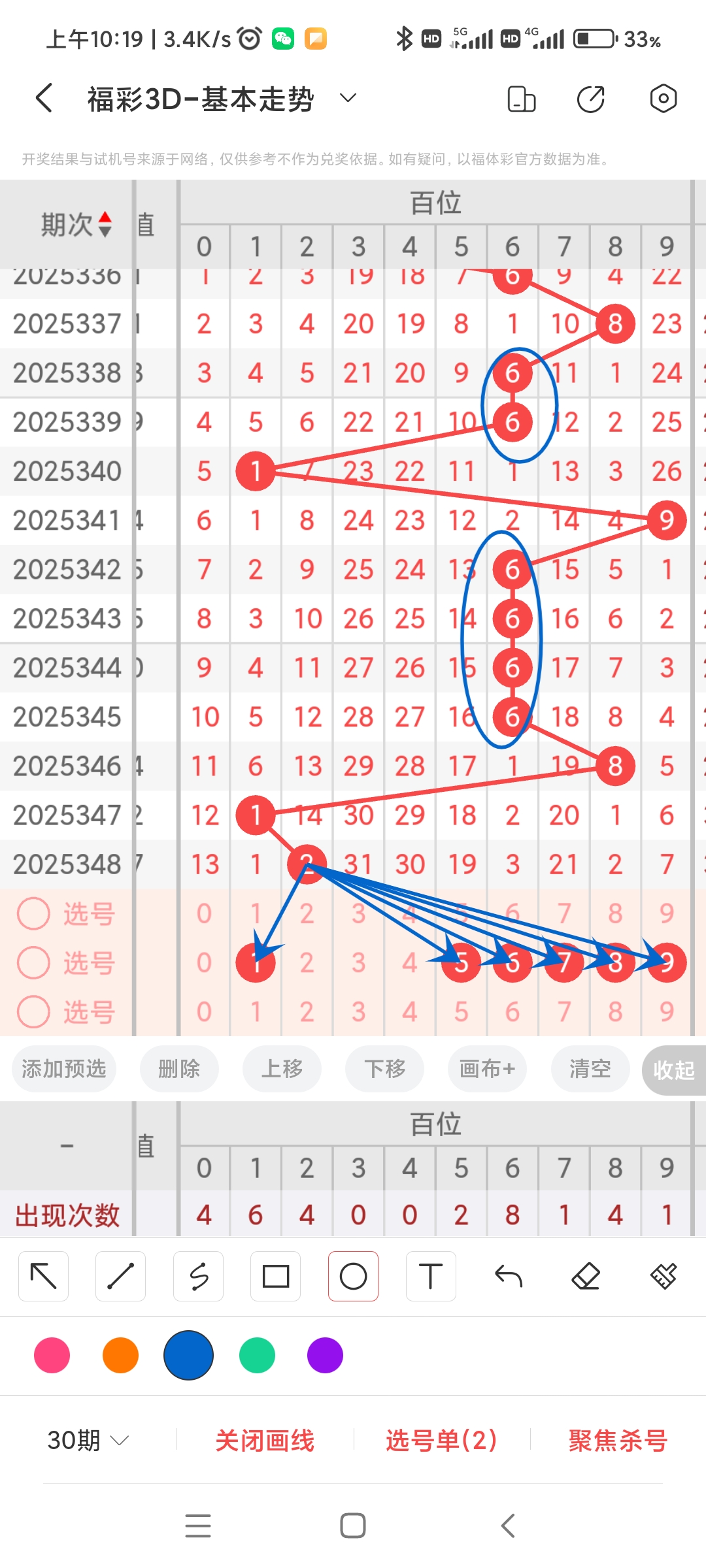Image resolution: width=706 pixels, height=1568 pixels.
Task: Click the 清空 button to clear drawings
Action: coord(590,1070)
